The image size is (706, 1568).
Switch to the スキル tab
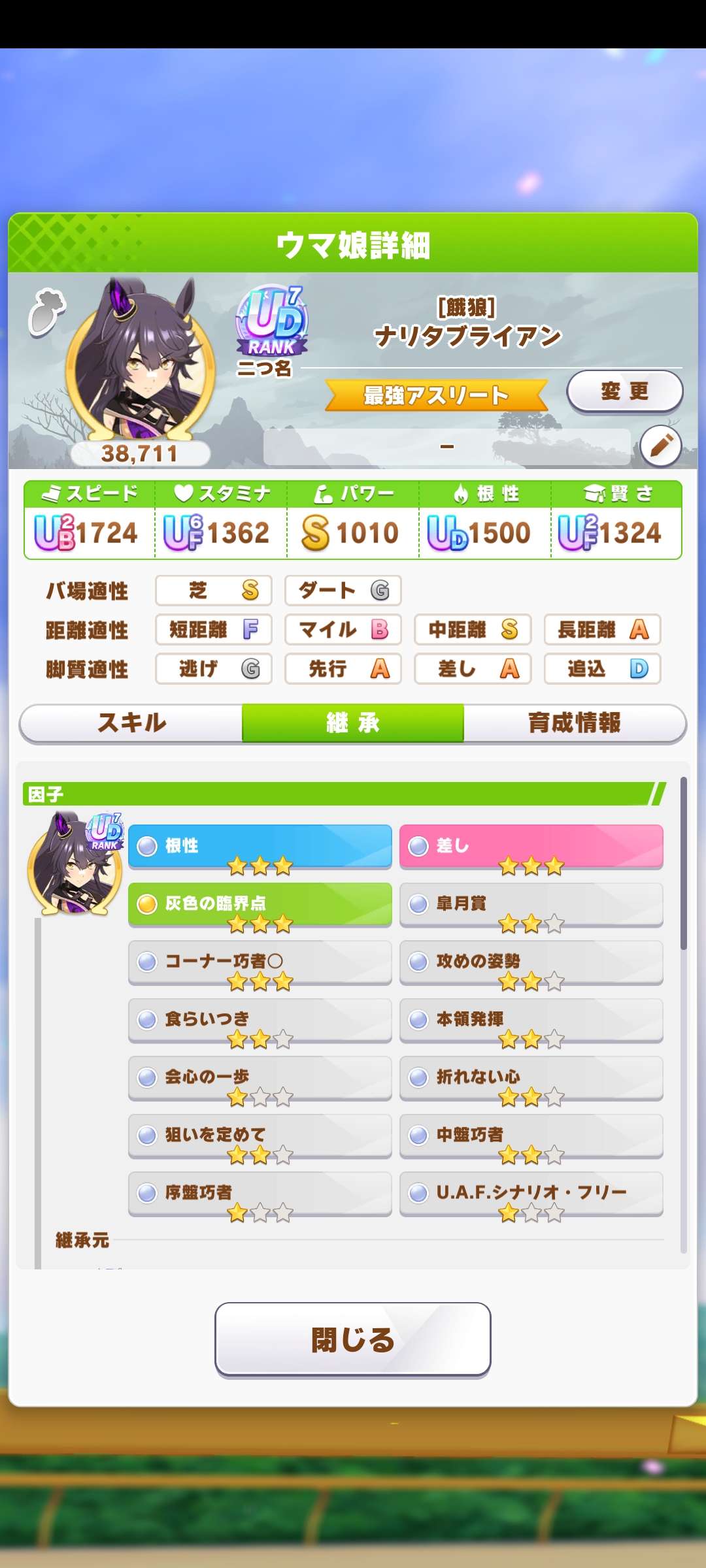click(x=131, y=723)
